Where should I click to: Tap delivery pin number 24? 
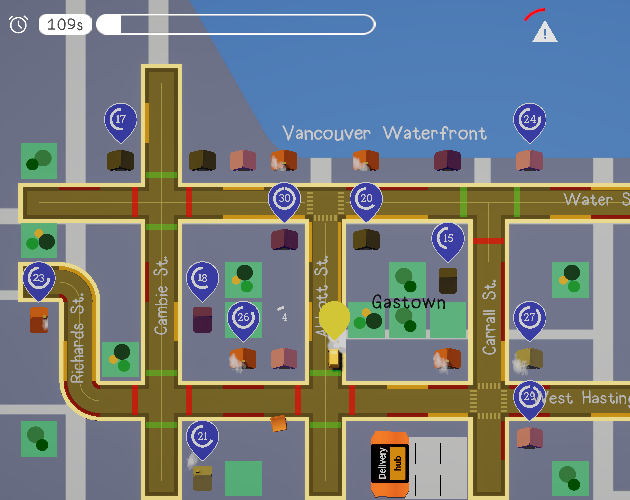529,120
